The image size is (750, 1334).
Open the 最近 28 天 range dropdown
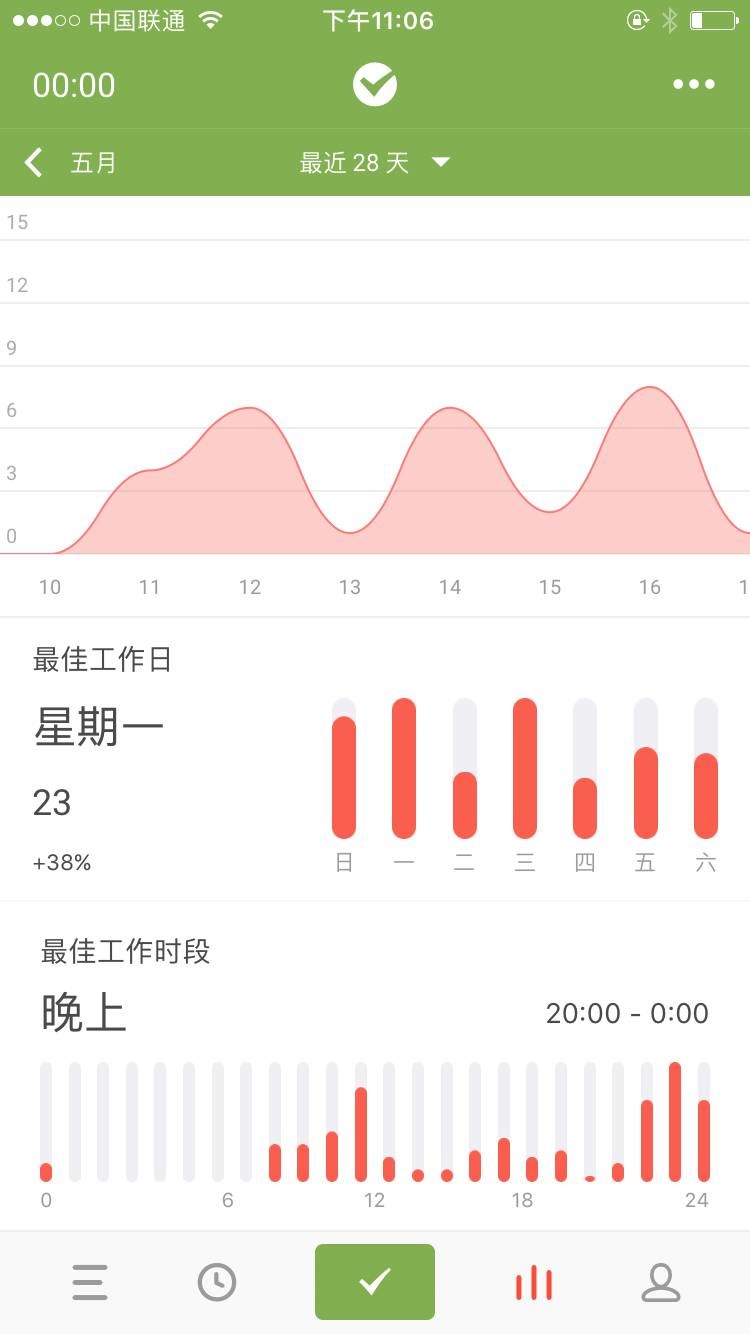pos(375,162)
